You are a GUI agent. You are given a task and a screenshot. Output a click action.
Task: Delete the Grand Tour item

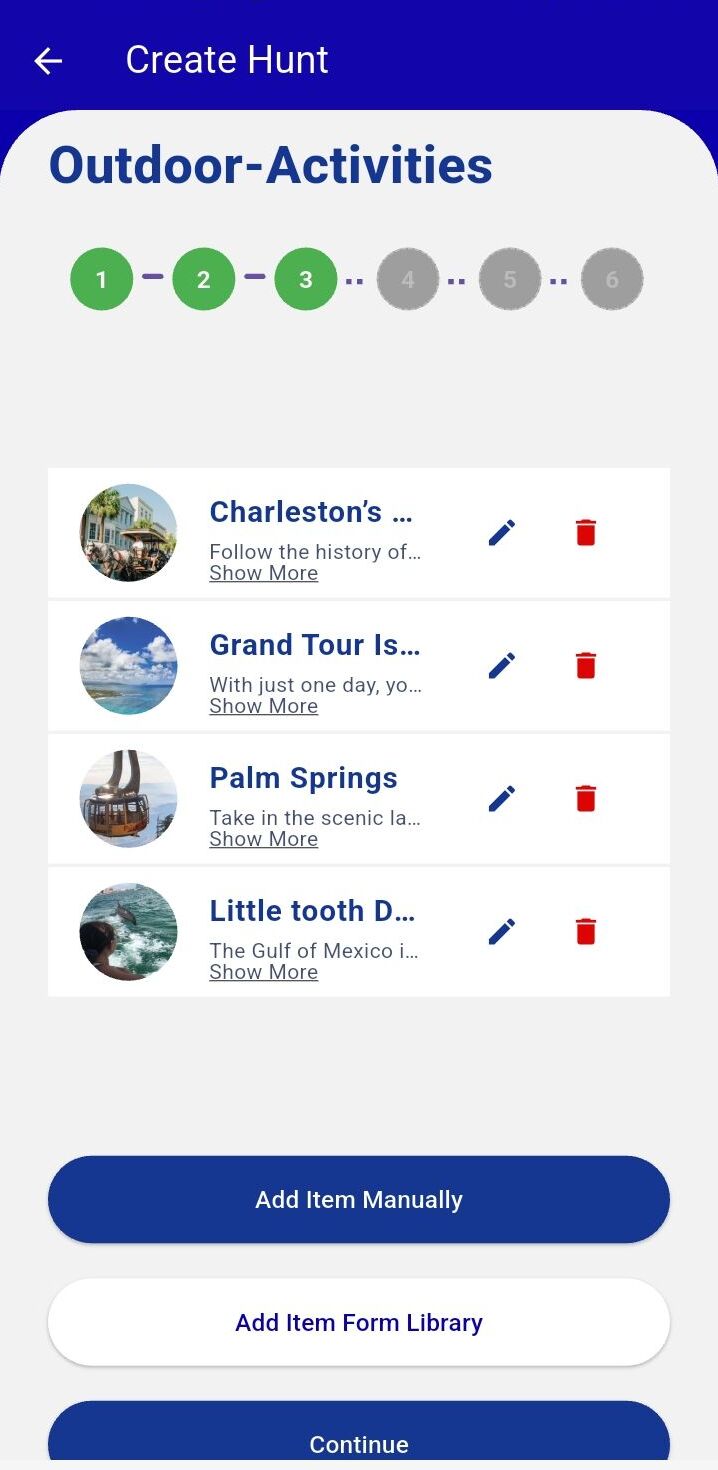586,666
